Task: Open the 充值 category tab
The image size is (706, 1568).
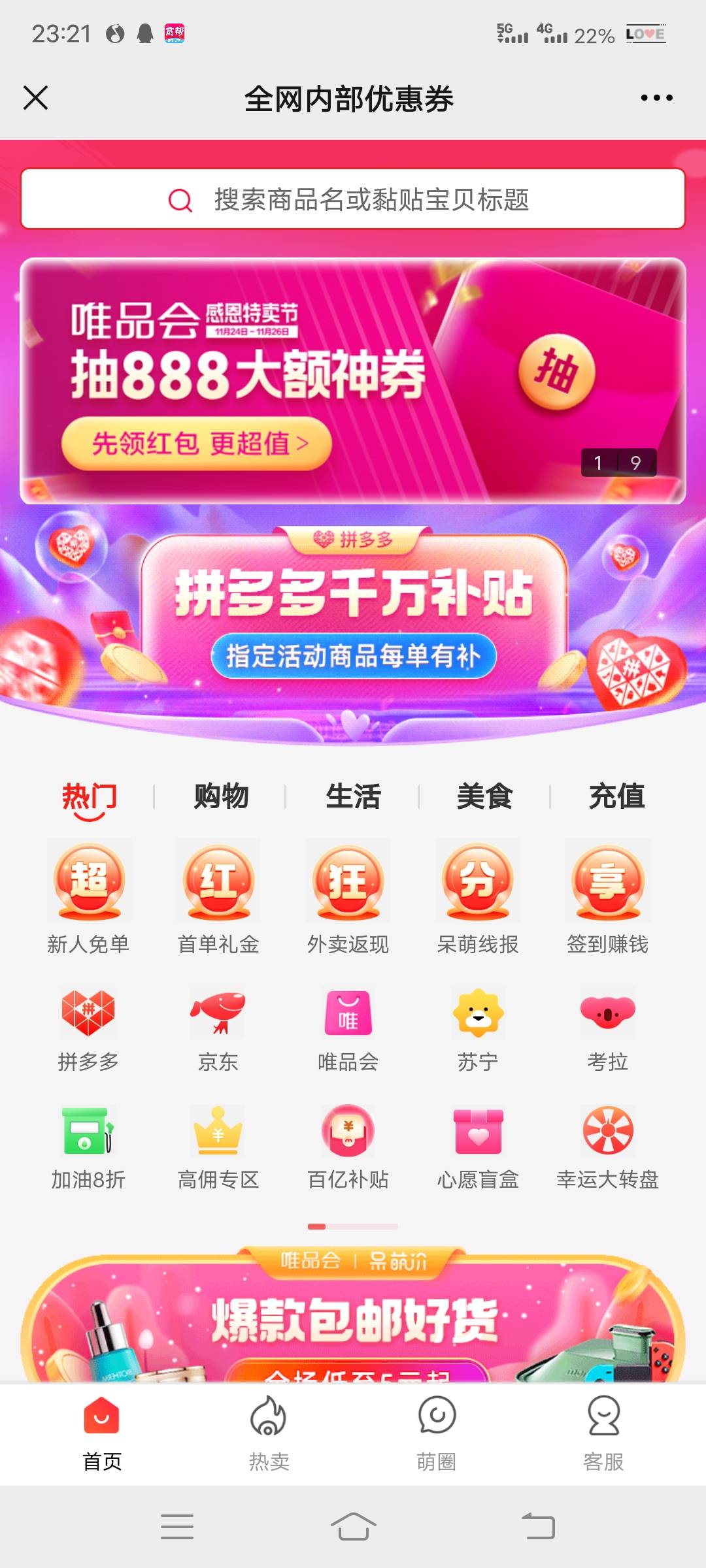Action: (616, 796)
